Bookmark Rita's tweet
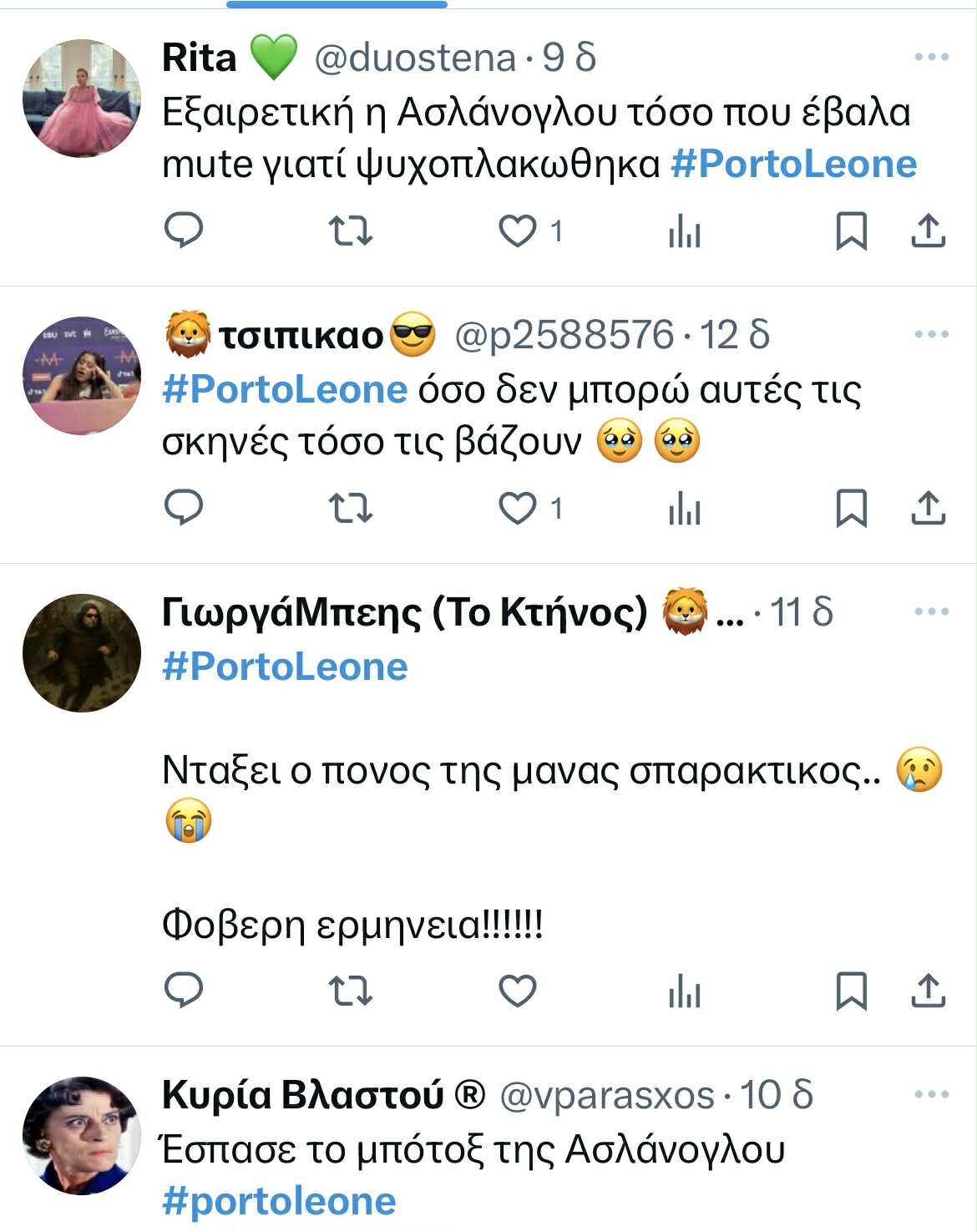Viewport: 977px width, 1232px height. pyautogui.click(x=851, y=231)
